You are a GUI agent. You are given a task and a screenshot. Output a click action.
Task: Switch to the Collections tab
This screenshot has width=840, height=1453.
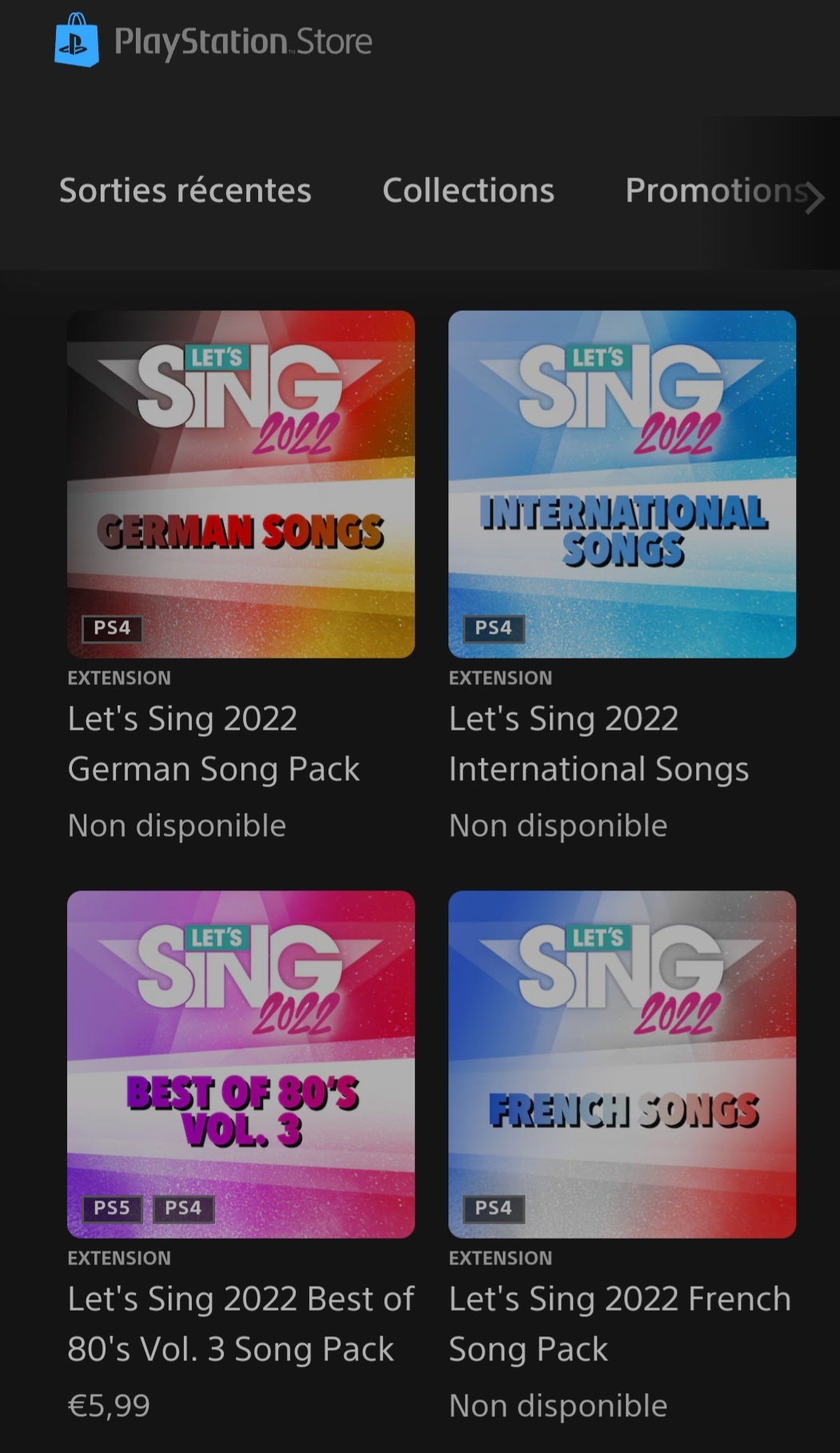point(468,191)
